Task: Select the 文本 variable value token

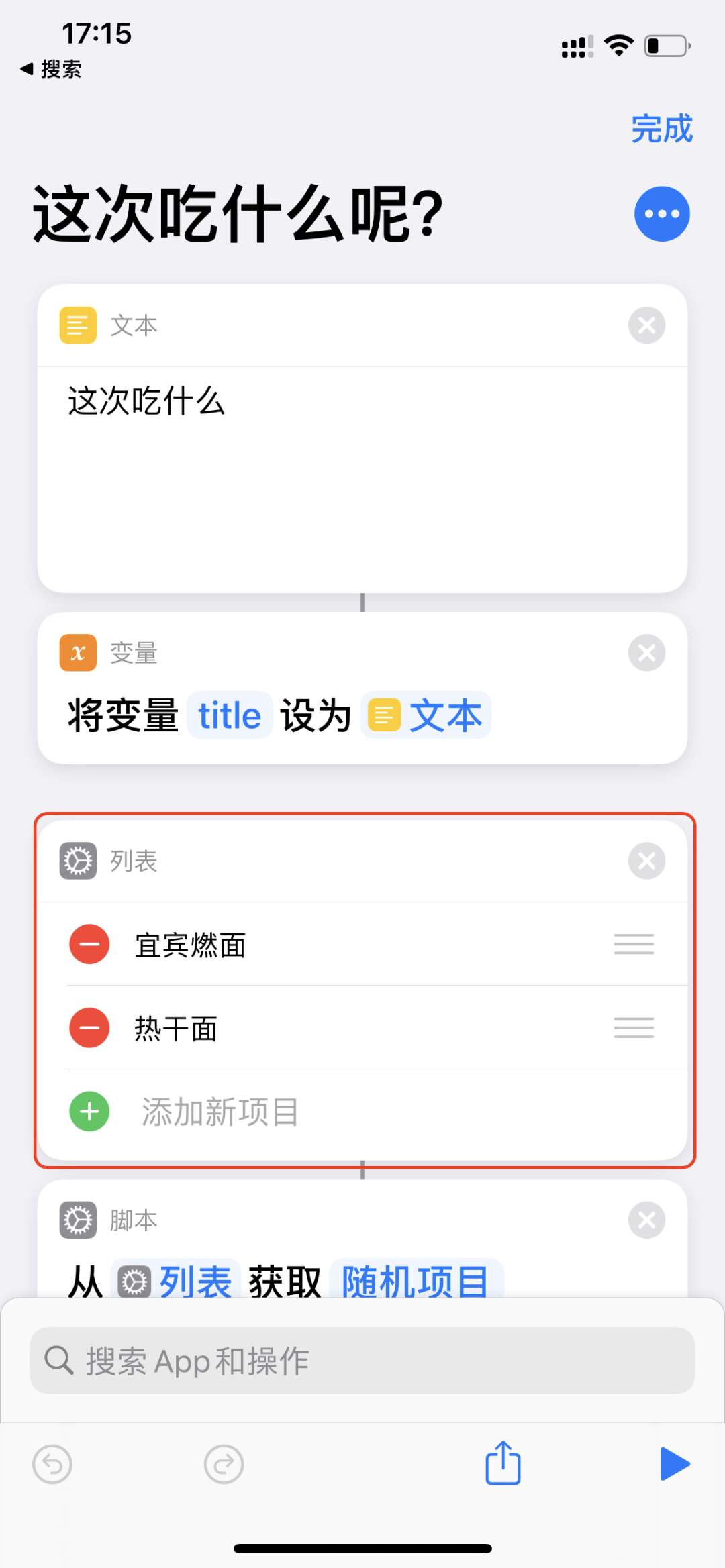Action: click(x=426, y=716)
